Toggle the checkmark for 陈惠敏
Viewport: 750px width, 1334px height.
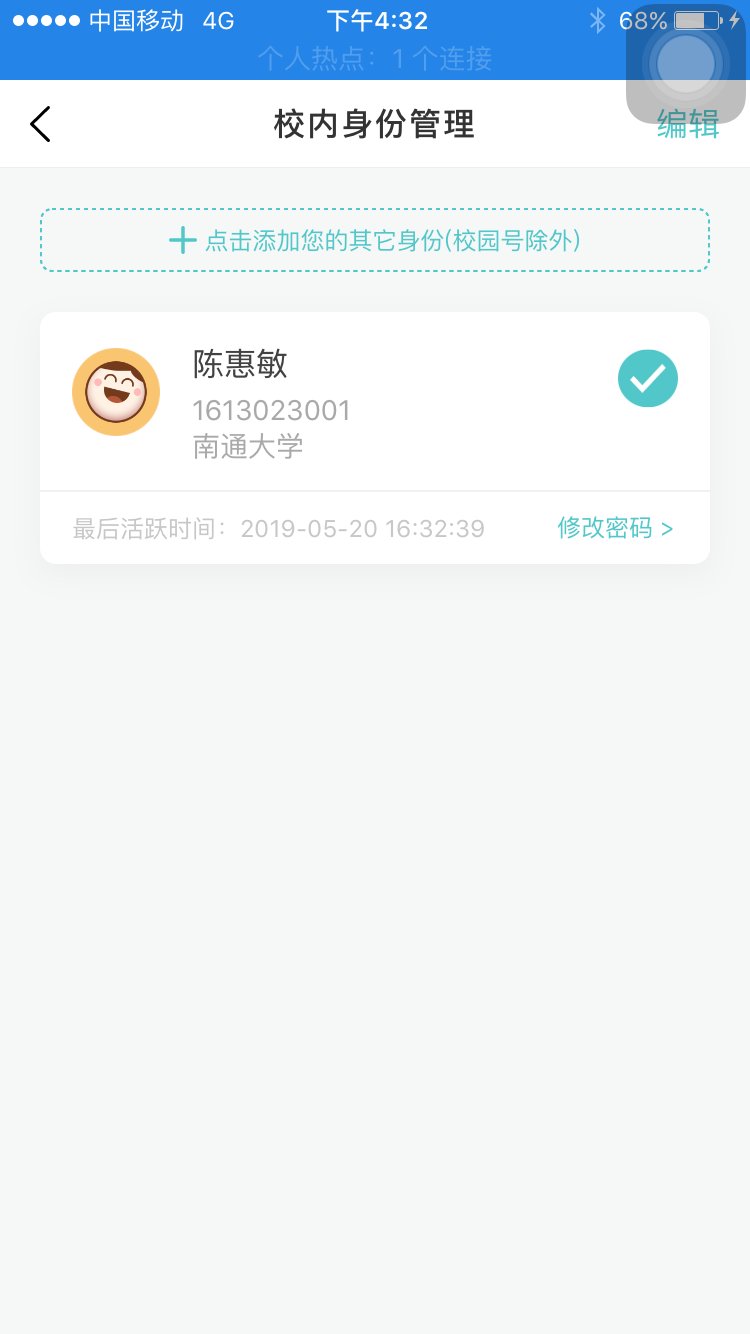click(x=648, y=379)
